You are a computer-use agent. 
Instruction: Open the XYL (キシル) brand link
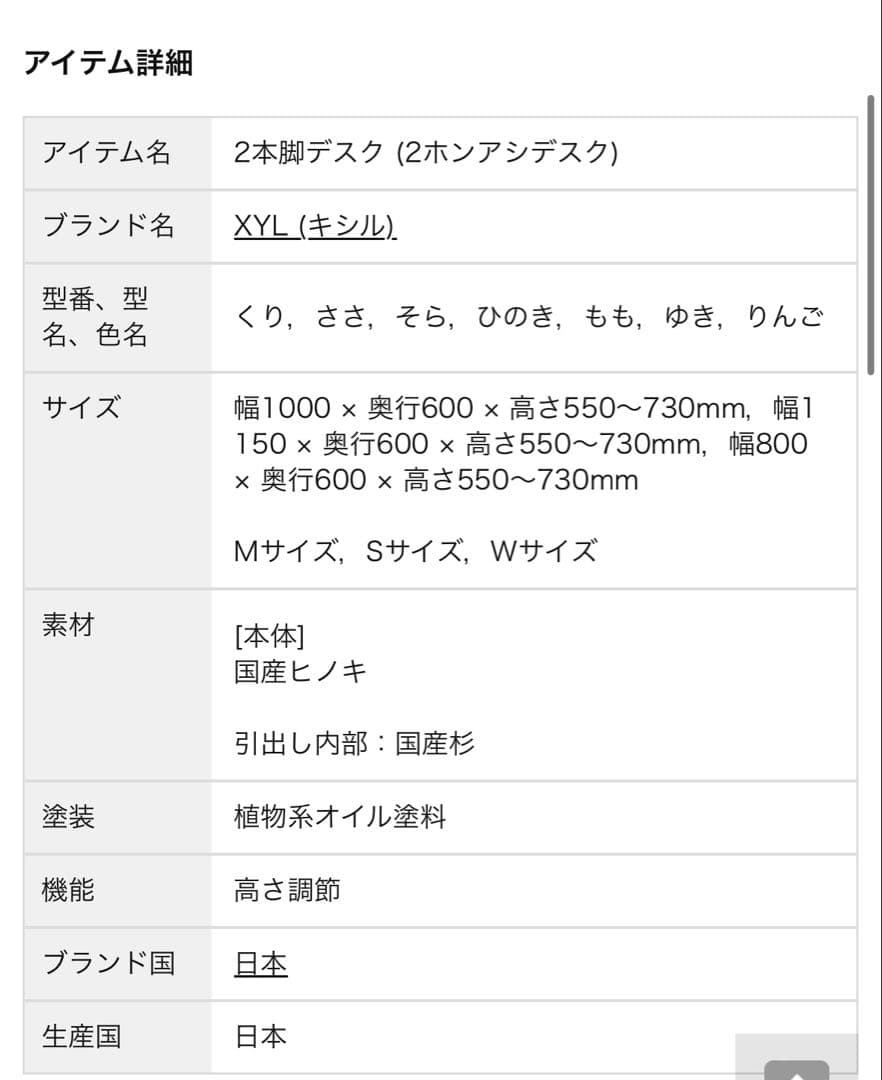(315, 227)
